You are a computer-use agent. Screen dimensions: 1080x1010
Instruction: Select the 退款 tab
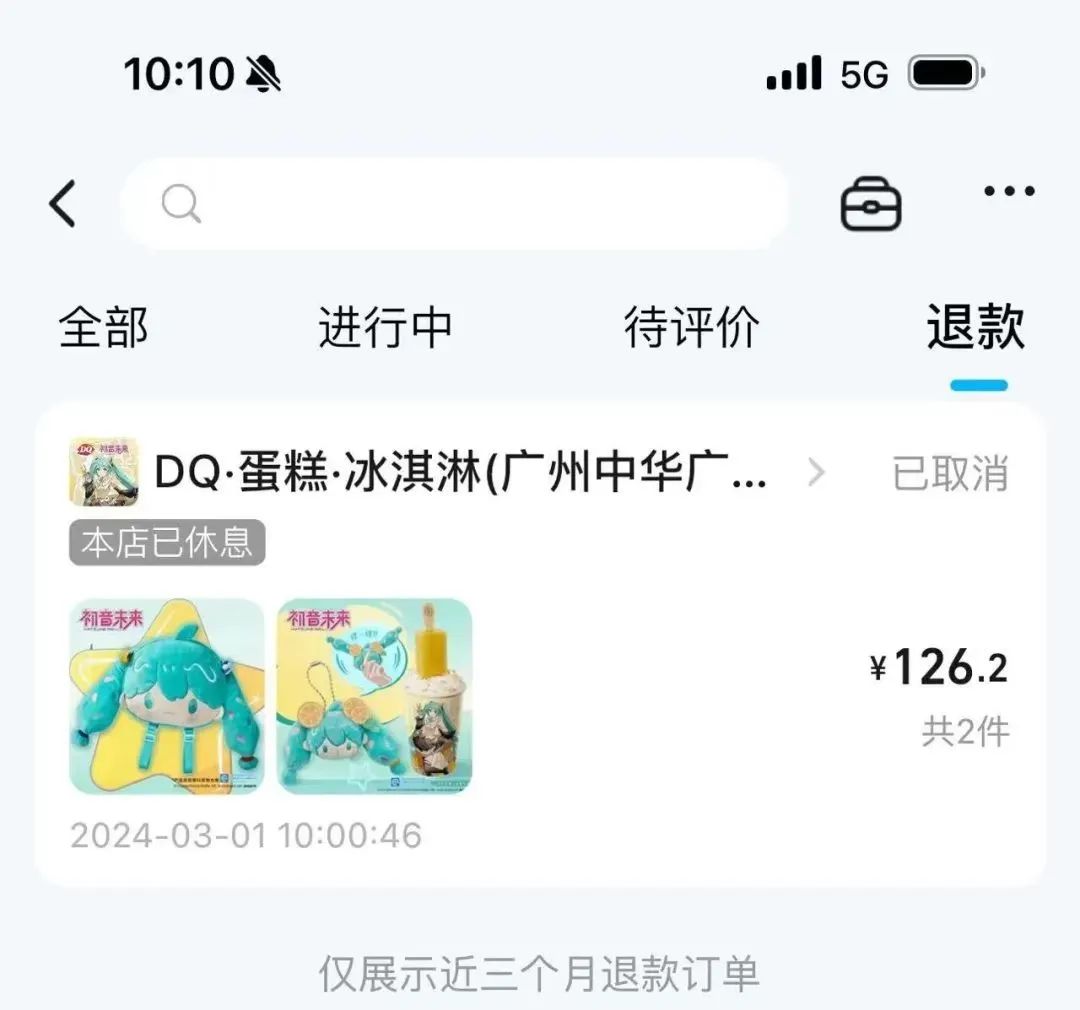(976, 328)
